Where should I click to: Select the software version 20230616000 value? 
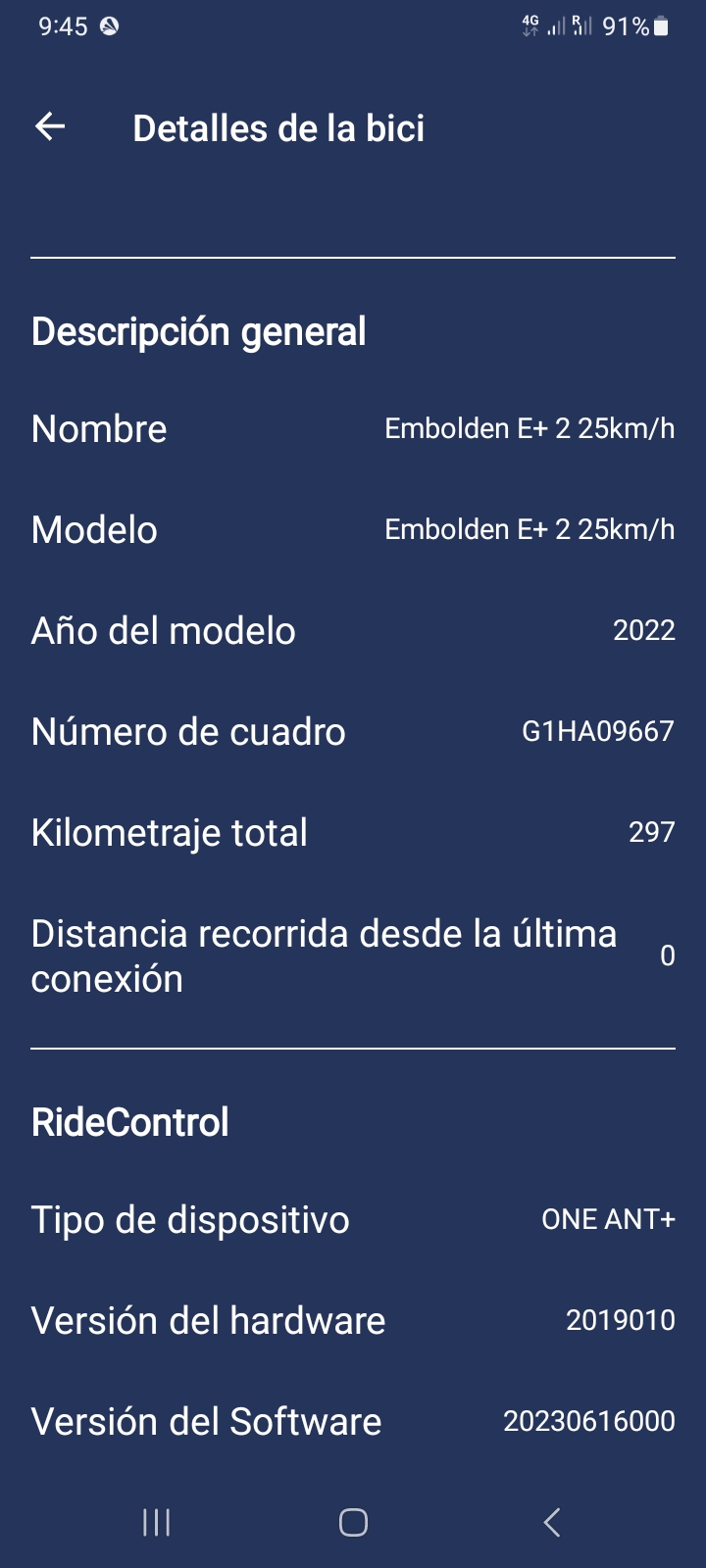coord(586,1421)
